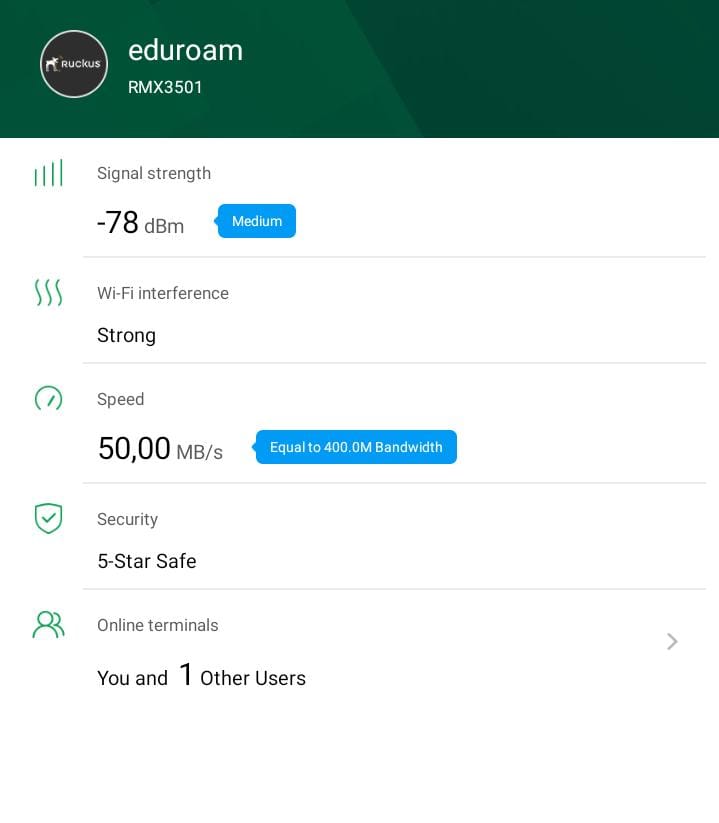
Task: Open the Online terminals list
Action: [x=672, y=641]
